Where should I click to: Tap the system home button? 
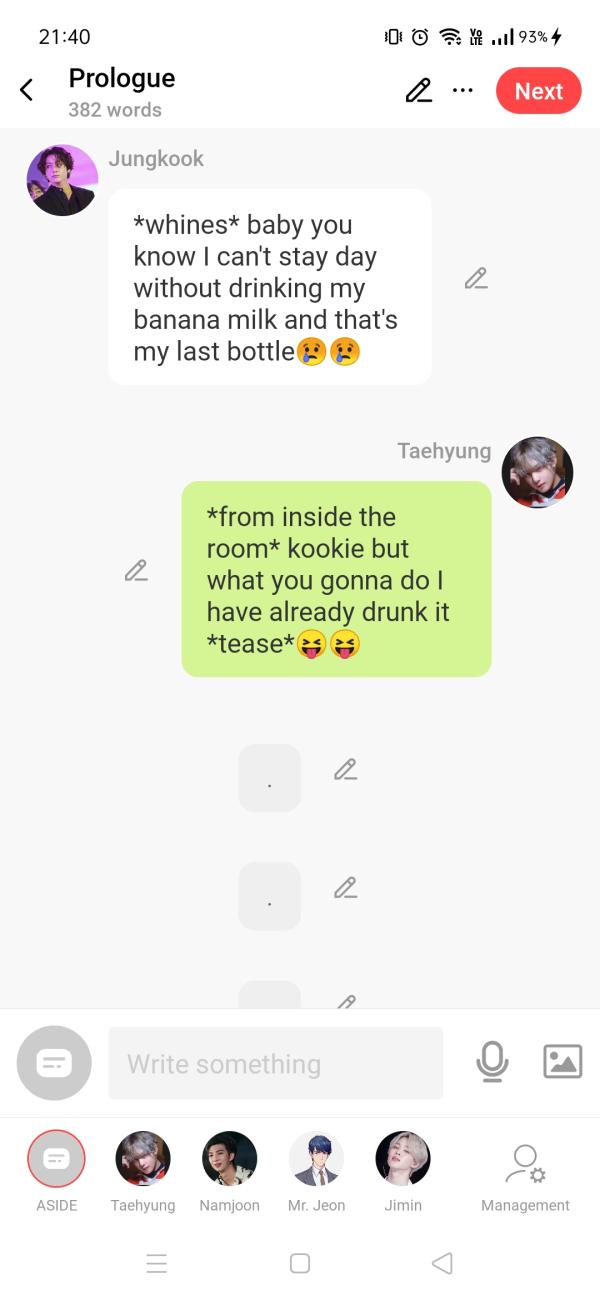click(299, 1263)
